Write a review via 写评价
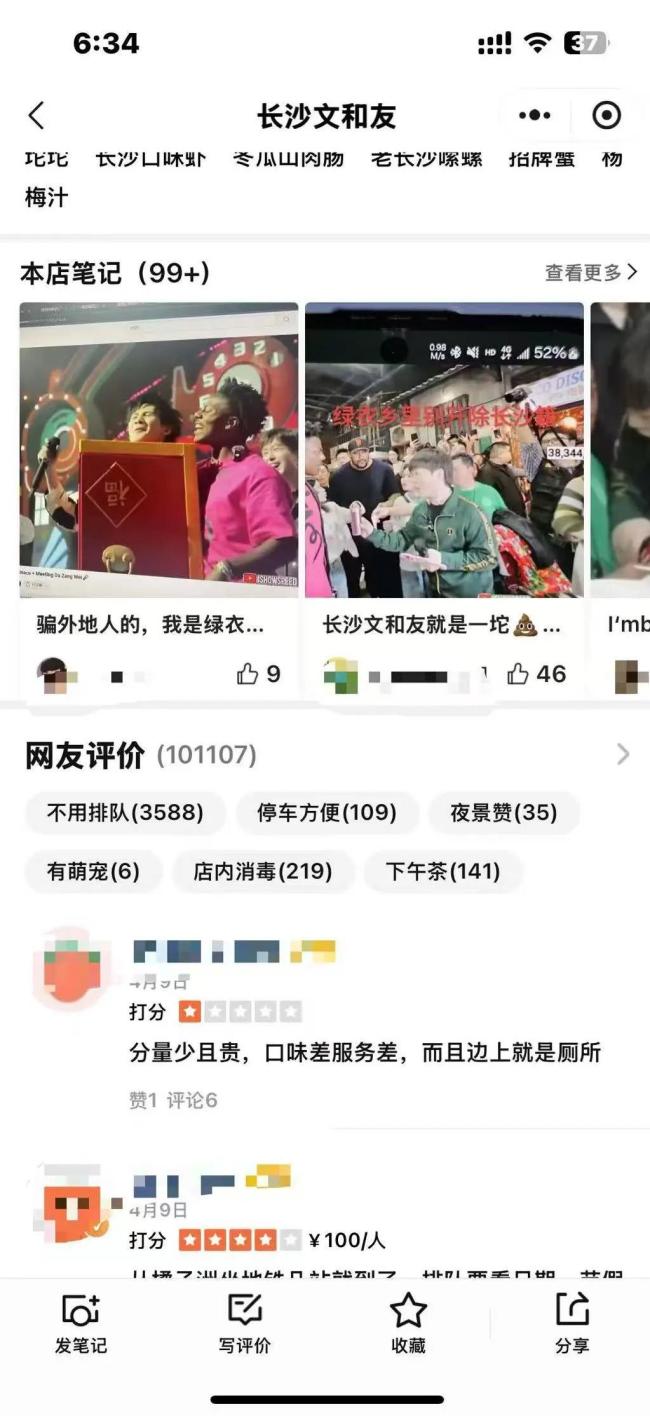650x1418 pixels. click(244, 1324)
